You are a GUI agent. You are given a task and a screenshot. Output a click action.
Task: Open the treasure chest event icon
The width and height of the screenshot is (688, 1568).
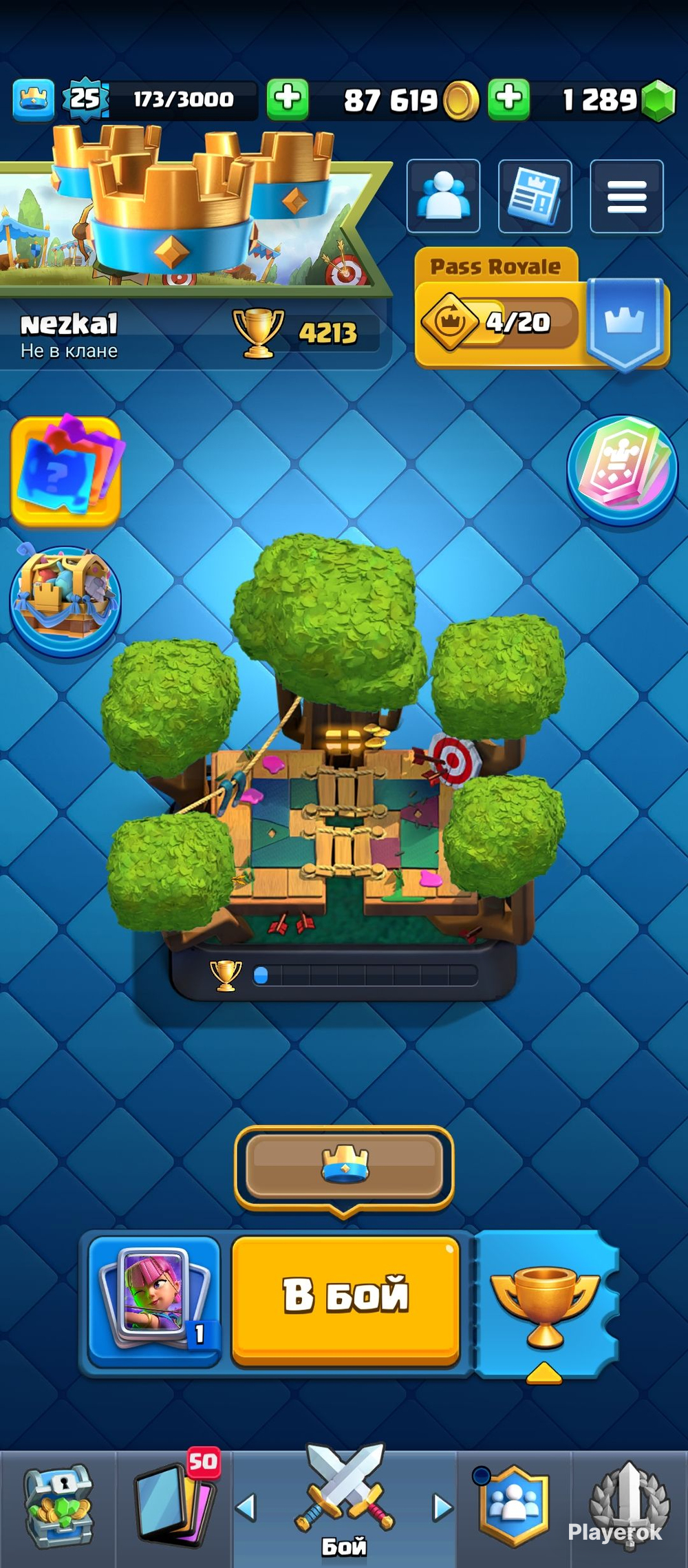[x=65, y=600]
